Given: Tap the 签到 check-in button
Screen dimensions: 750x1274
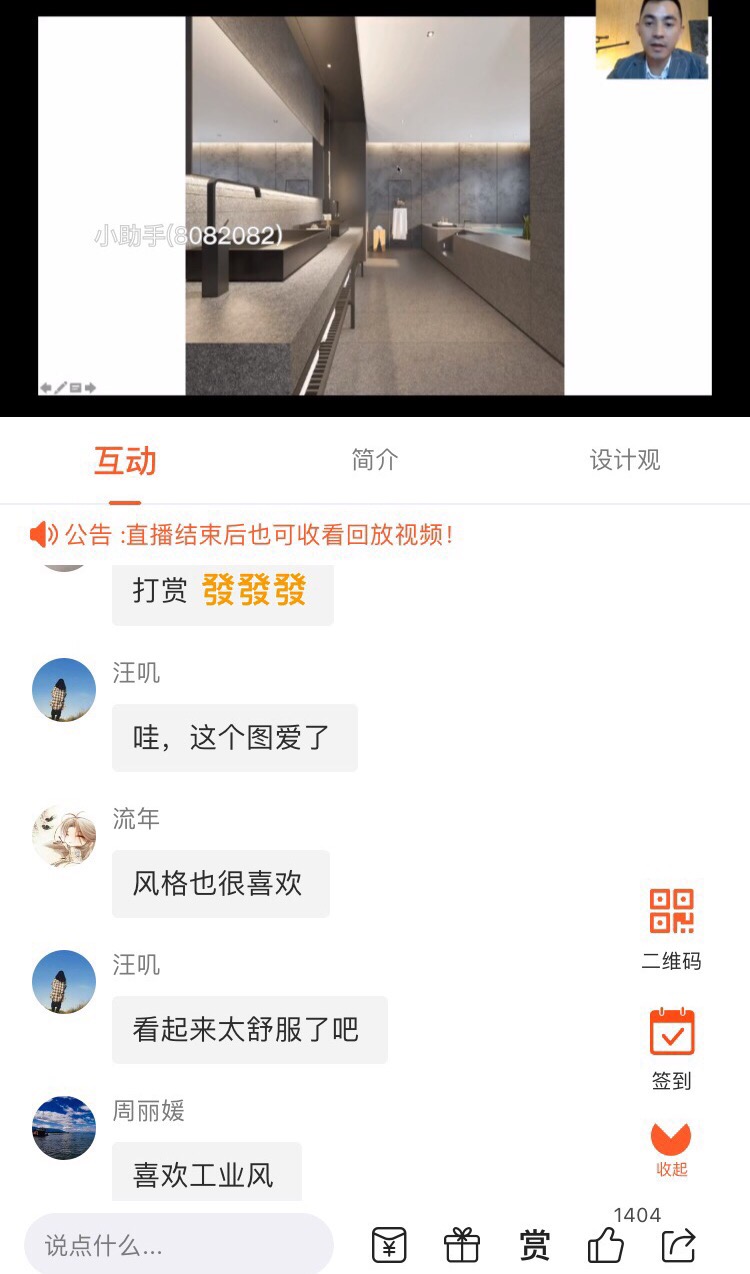Looking at the screenshot, I should [x=671, y=1046].
